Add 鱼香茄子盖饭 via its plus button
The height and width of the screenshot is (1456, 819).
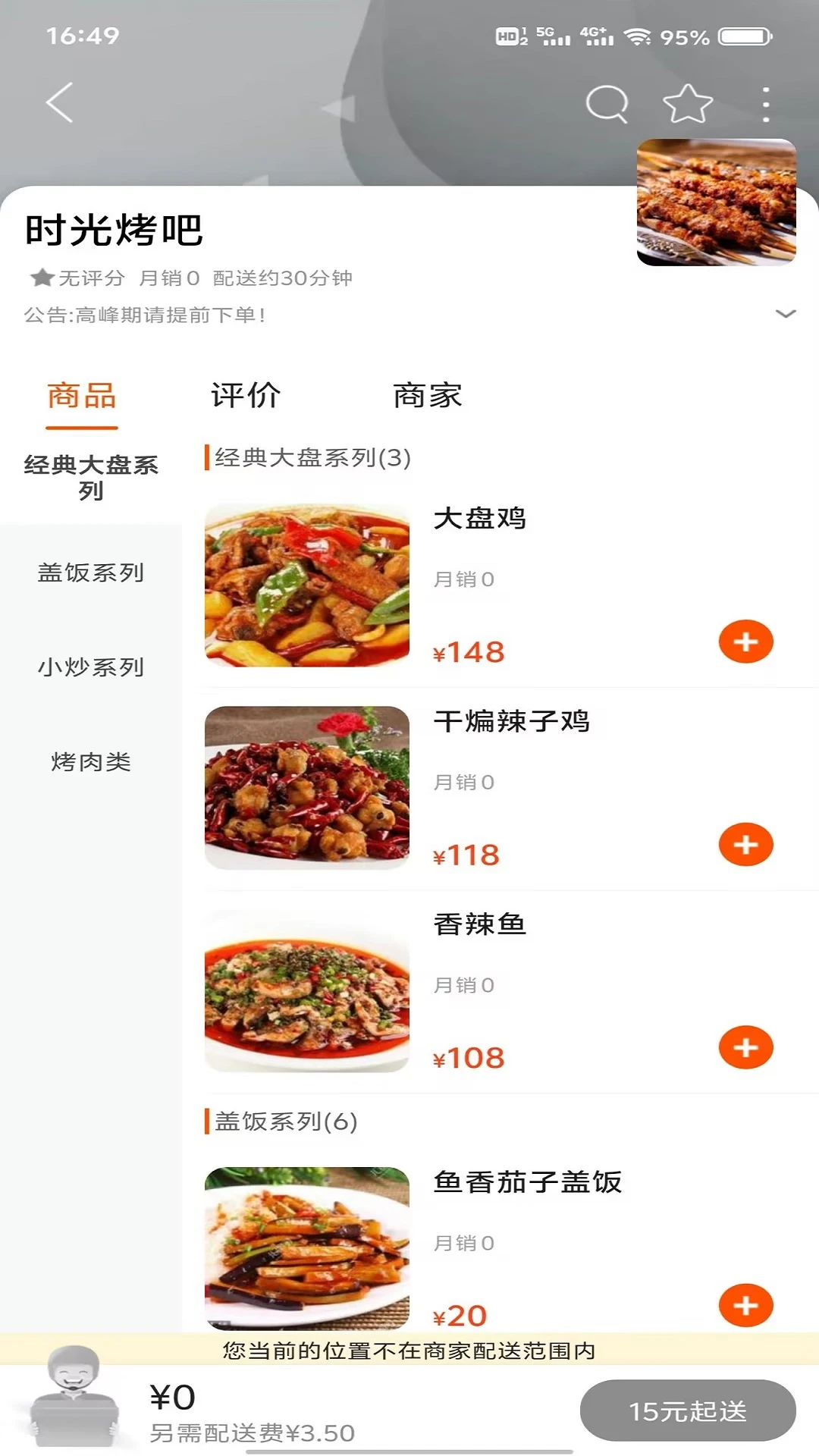tap(745, 1305)
